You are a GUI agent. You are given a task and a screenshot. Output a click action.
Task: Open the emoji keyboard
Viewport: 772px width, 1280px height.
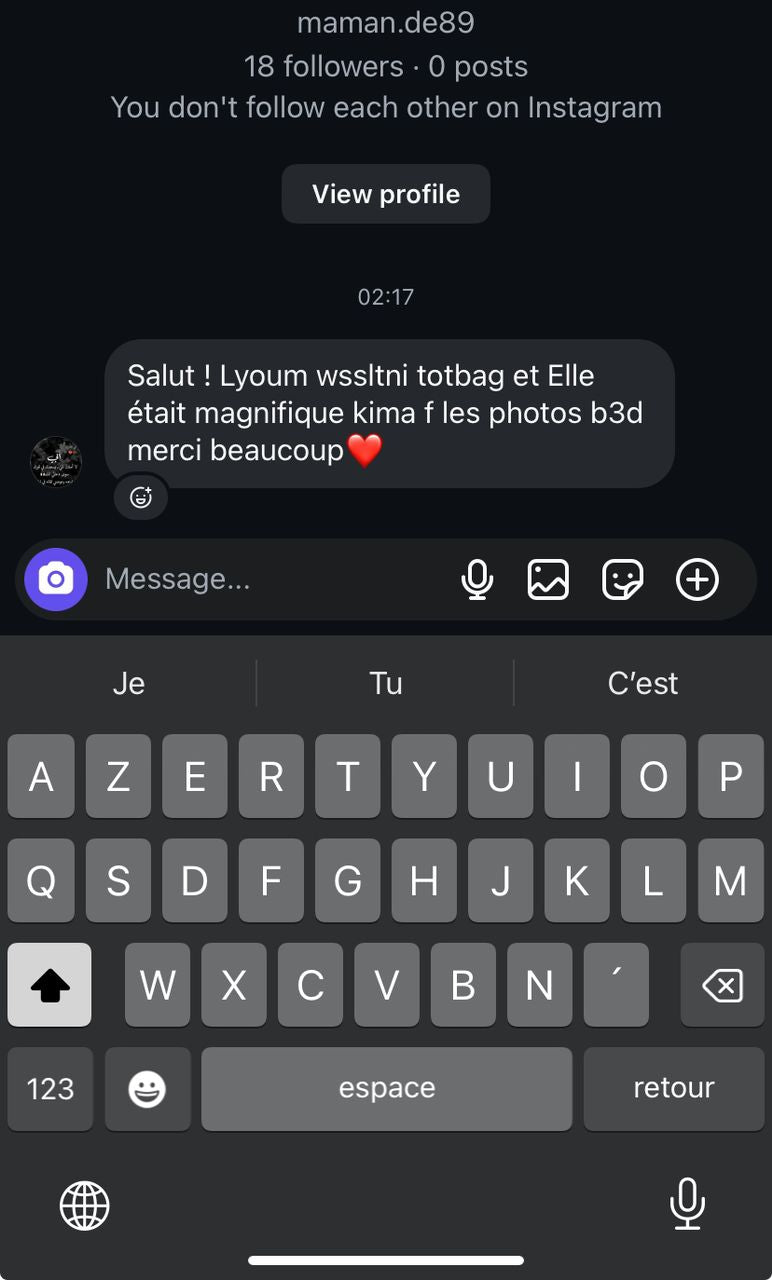tap(147, 1088)
